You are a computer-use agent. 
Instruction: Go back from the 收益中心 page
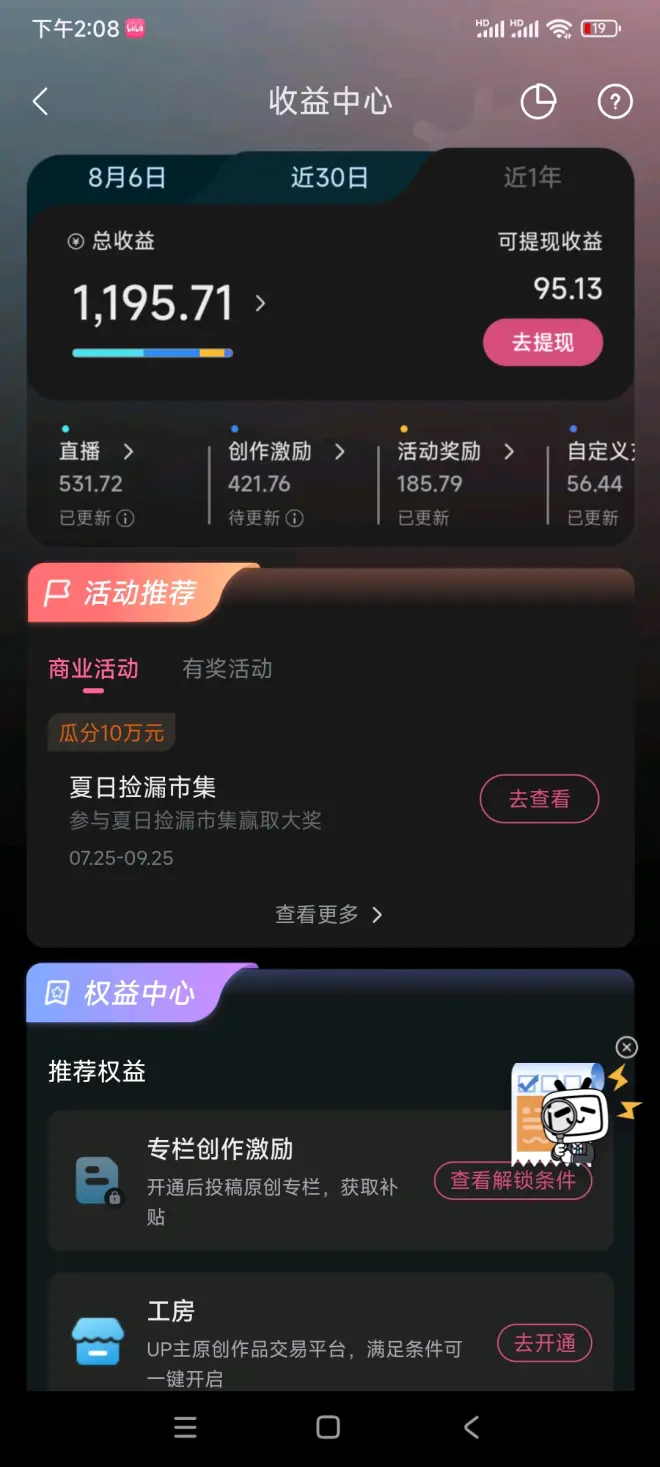pyautogui.click(x=40, y=101)
